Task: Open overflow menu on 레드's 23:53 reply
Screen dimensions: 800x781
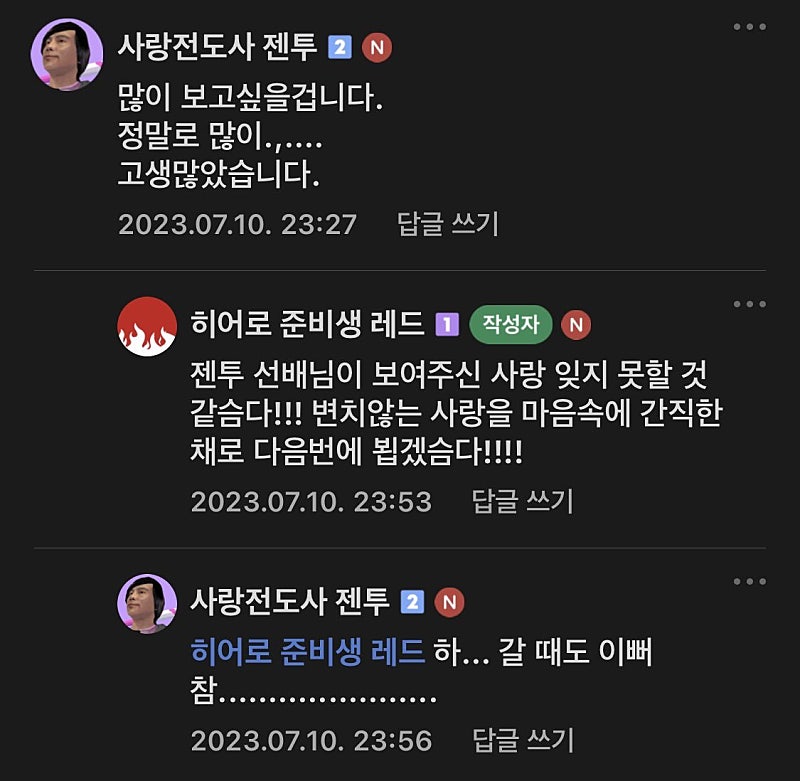Action: click(x=749, y=304)
